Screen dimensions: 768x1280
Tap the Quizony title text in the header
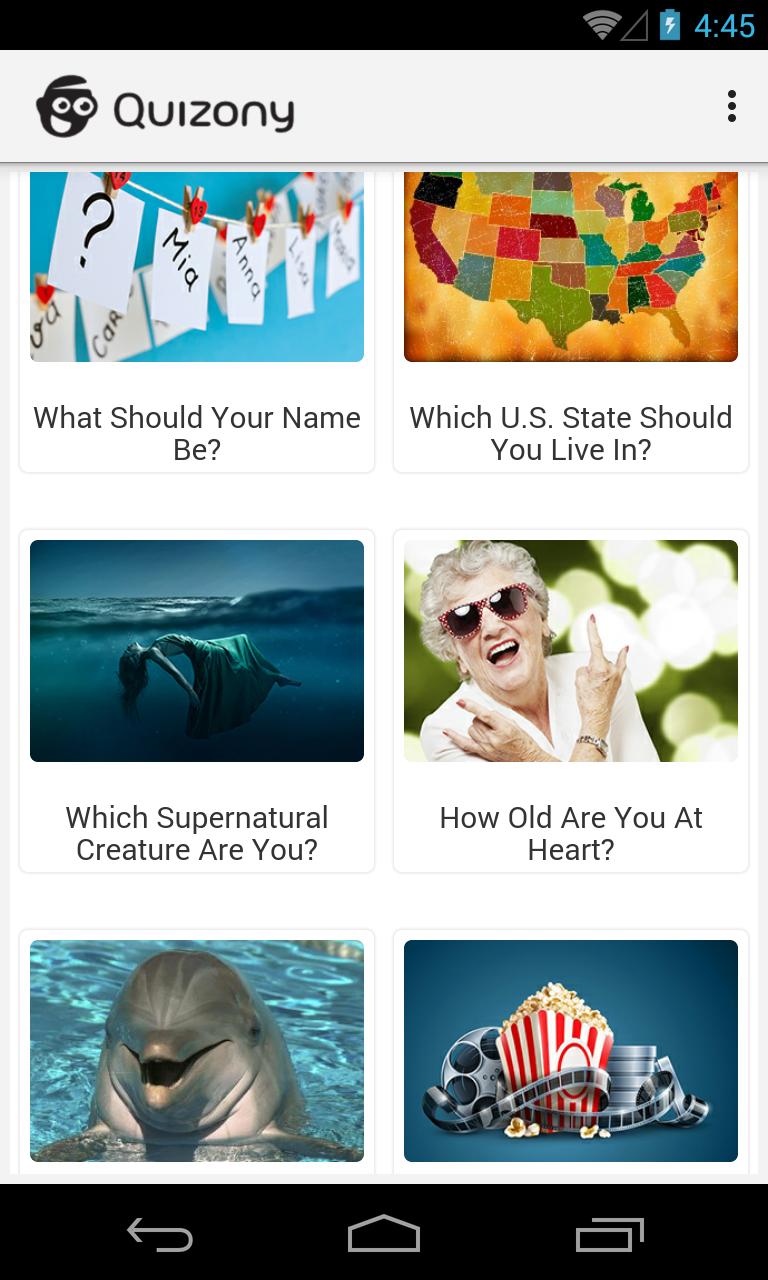click(x=202, y=107)
